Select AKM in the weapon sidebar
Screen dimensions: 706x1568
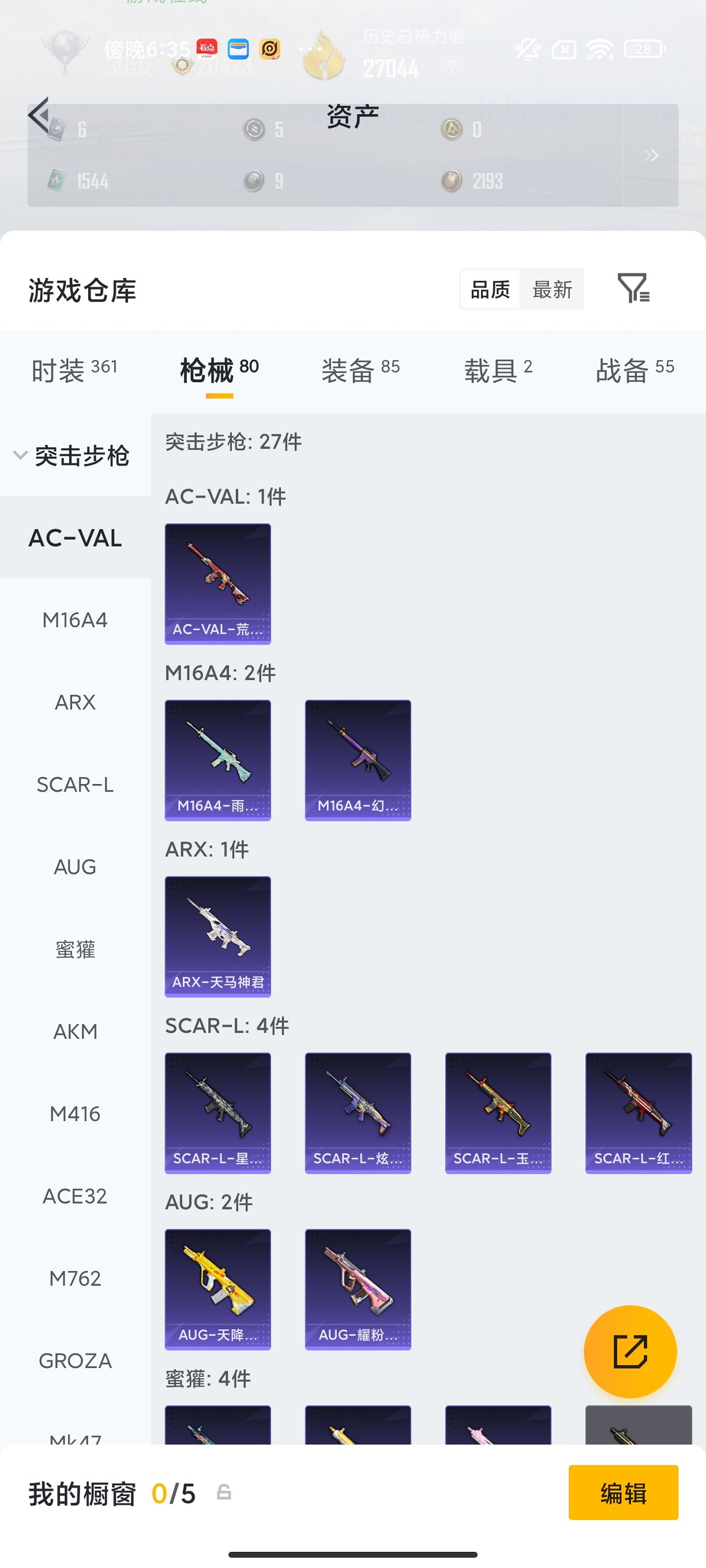click(x=76, y=1032)
